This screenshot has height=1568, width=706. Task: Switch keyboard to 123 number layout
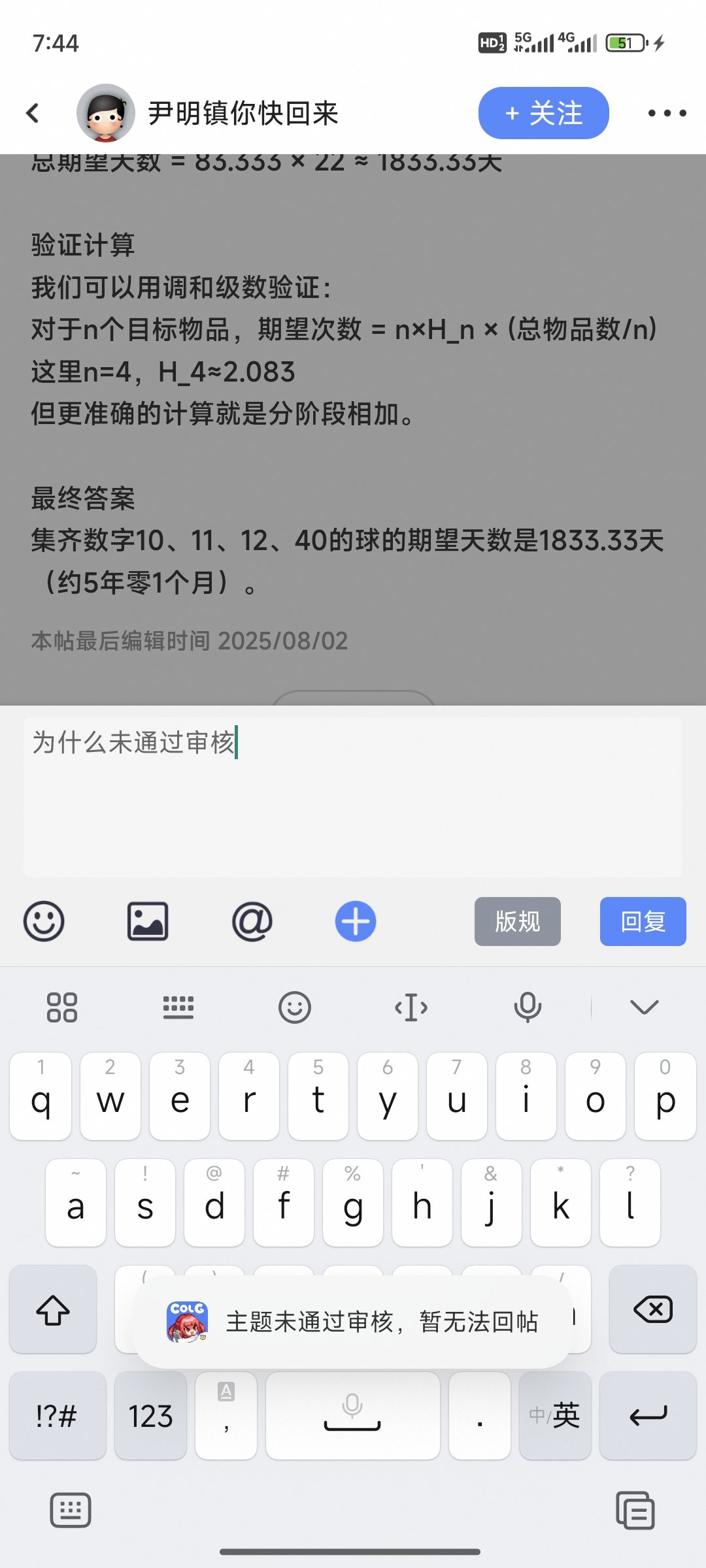[x=150, y=1416]
